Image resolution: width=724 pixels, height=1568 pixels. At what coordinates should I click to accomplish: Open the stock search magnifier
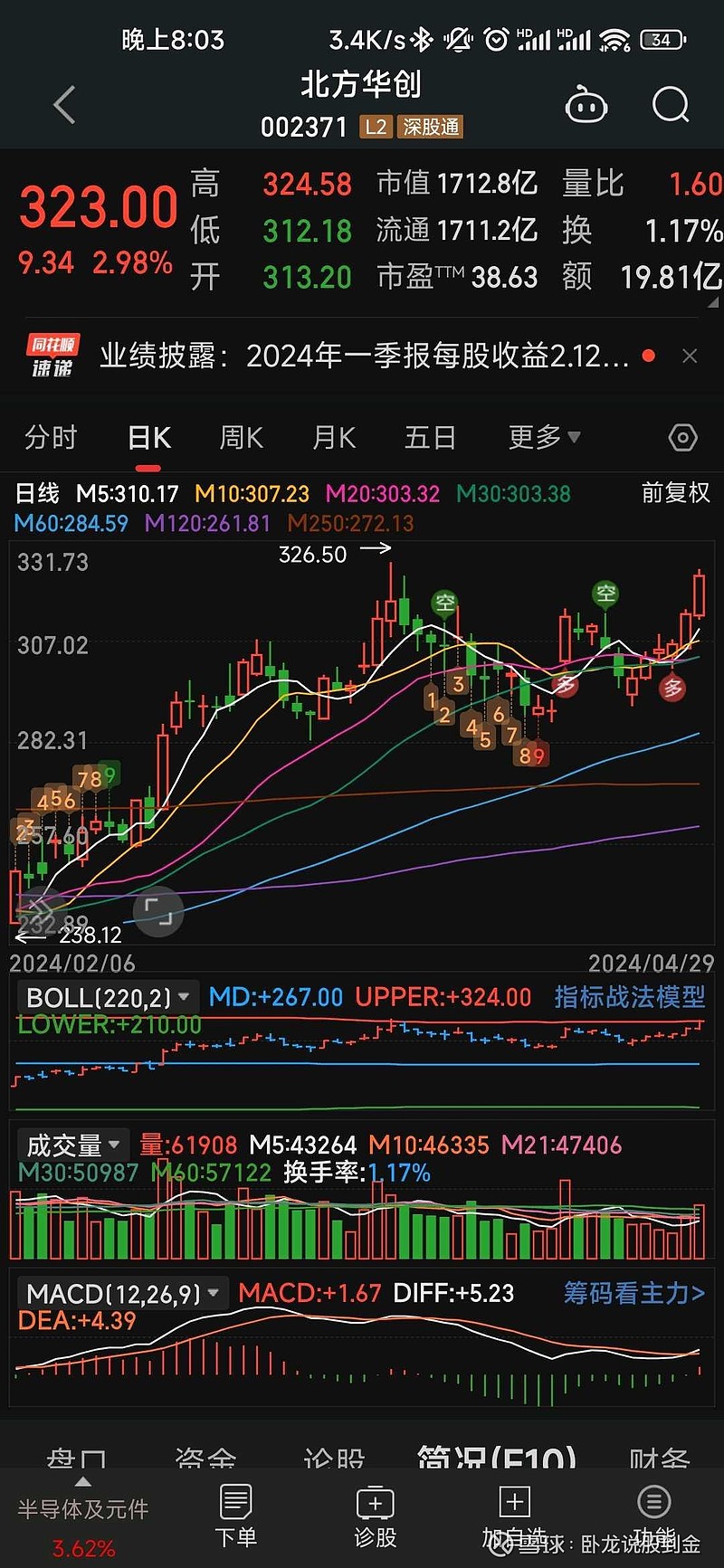[671, 104]
